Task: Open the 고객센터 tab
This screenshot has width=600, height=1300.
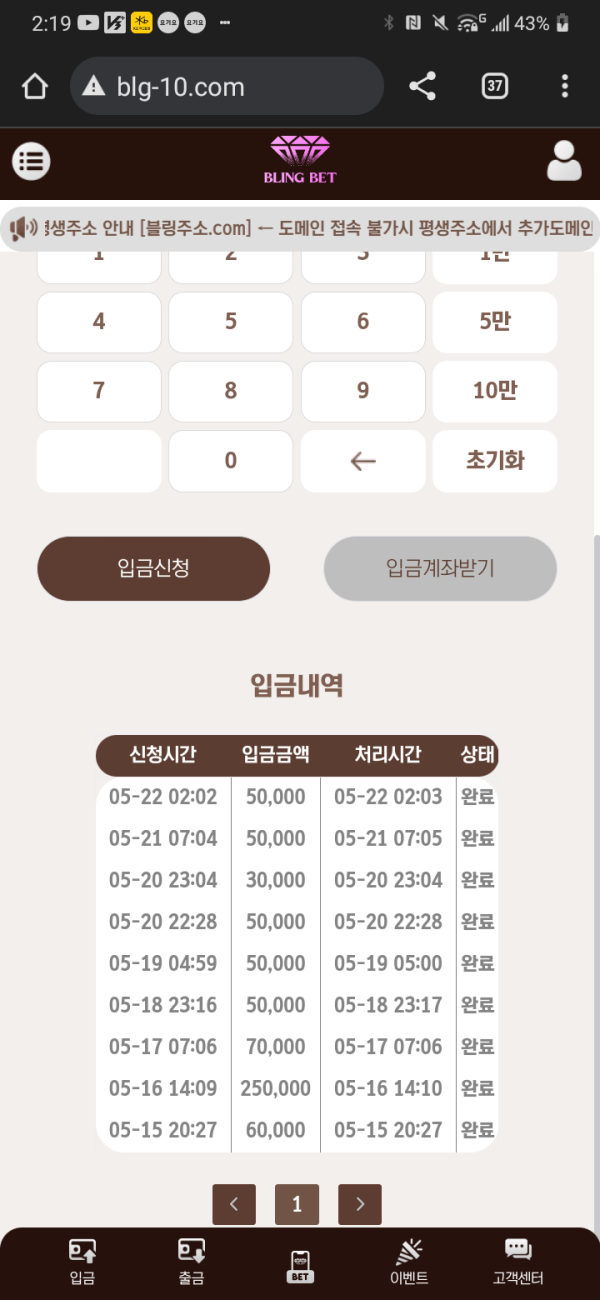Action: coord(518,1261)
